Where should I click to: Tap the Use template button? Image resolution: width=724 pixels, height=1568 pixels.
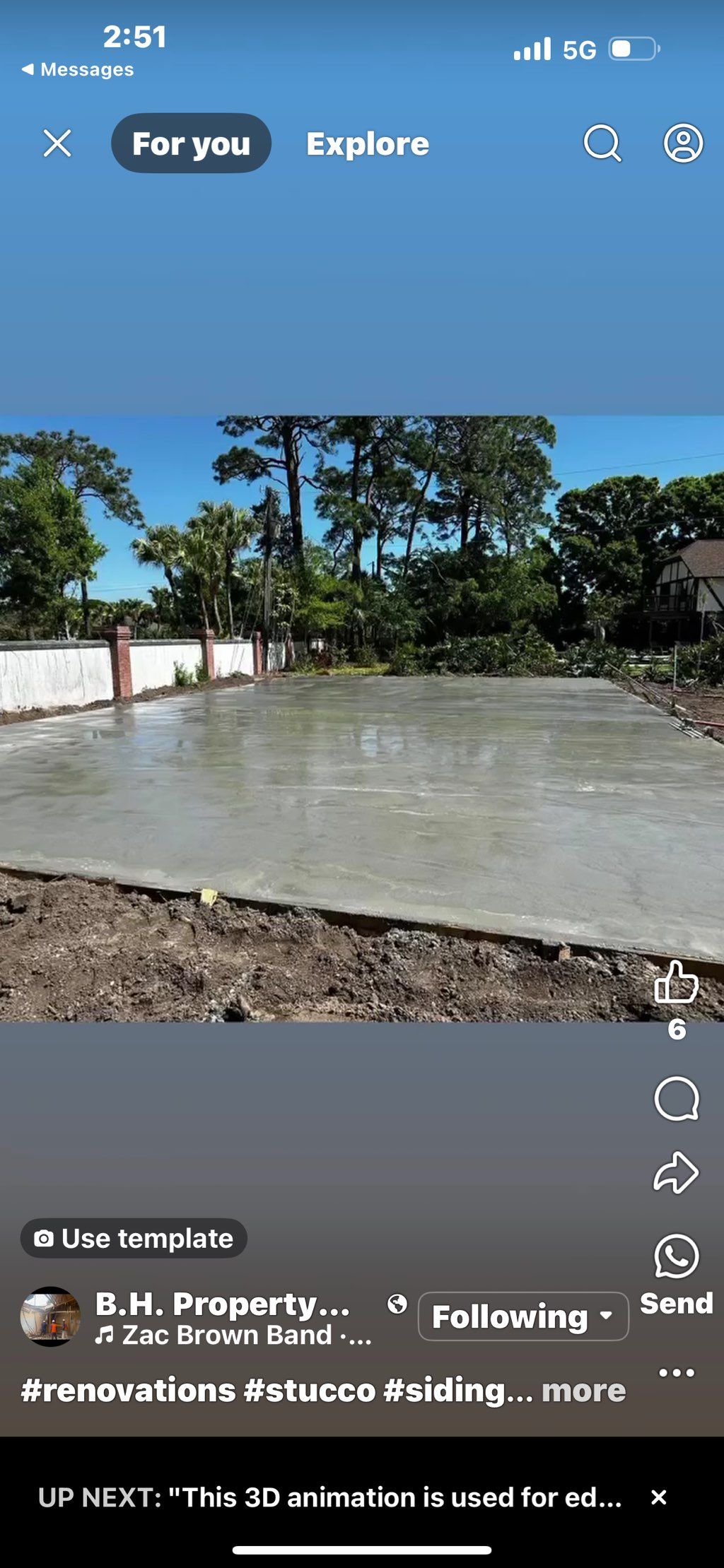[x=134, y=1239]
